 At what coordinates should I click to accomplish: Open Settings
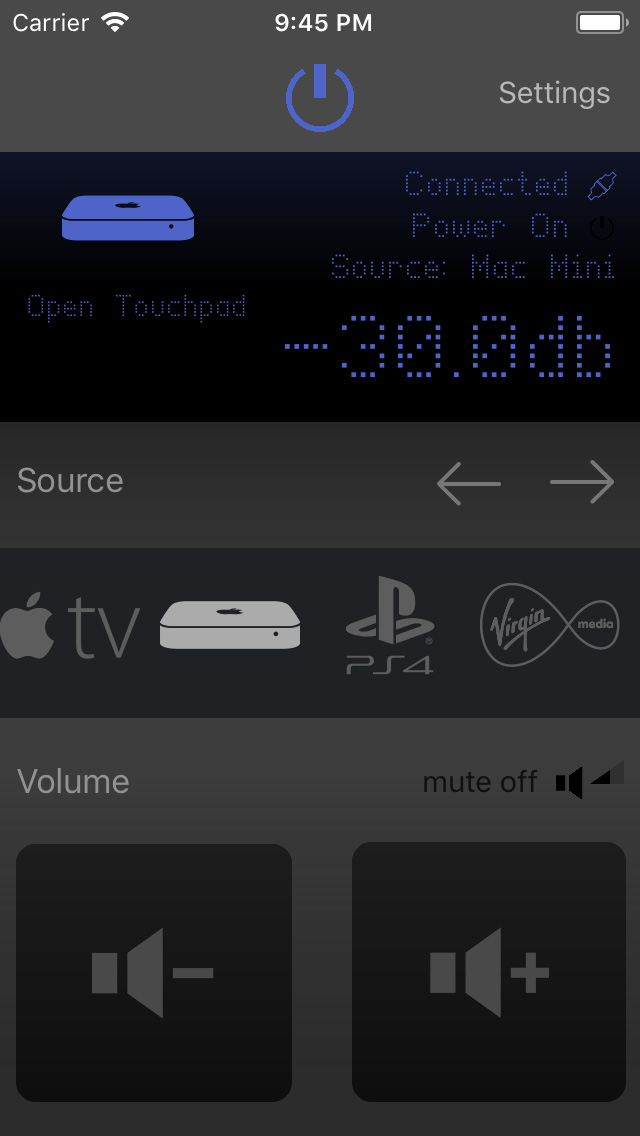coord(554,93)
